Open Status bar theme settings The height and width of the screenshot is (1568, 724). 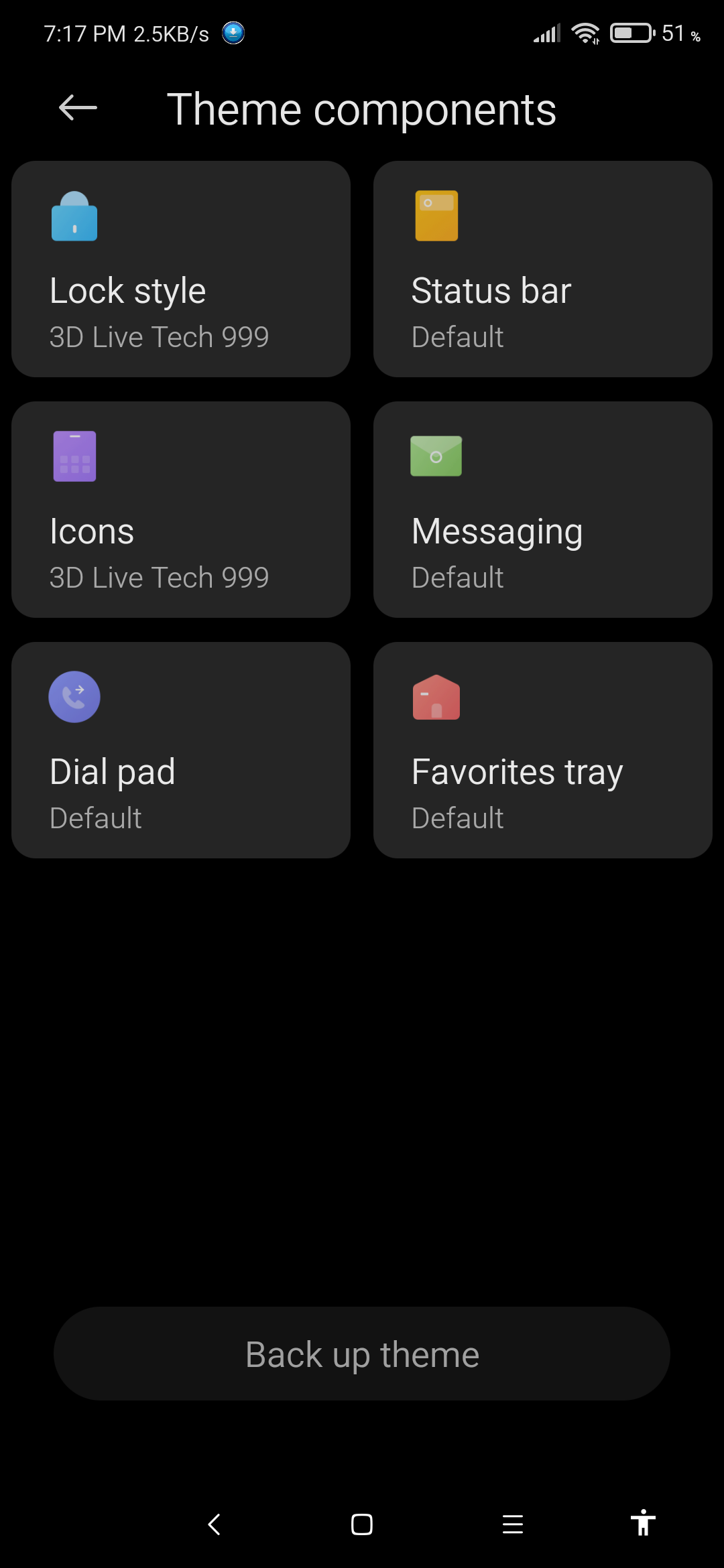point(542,269)
